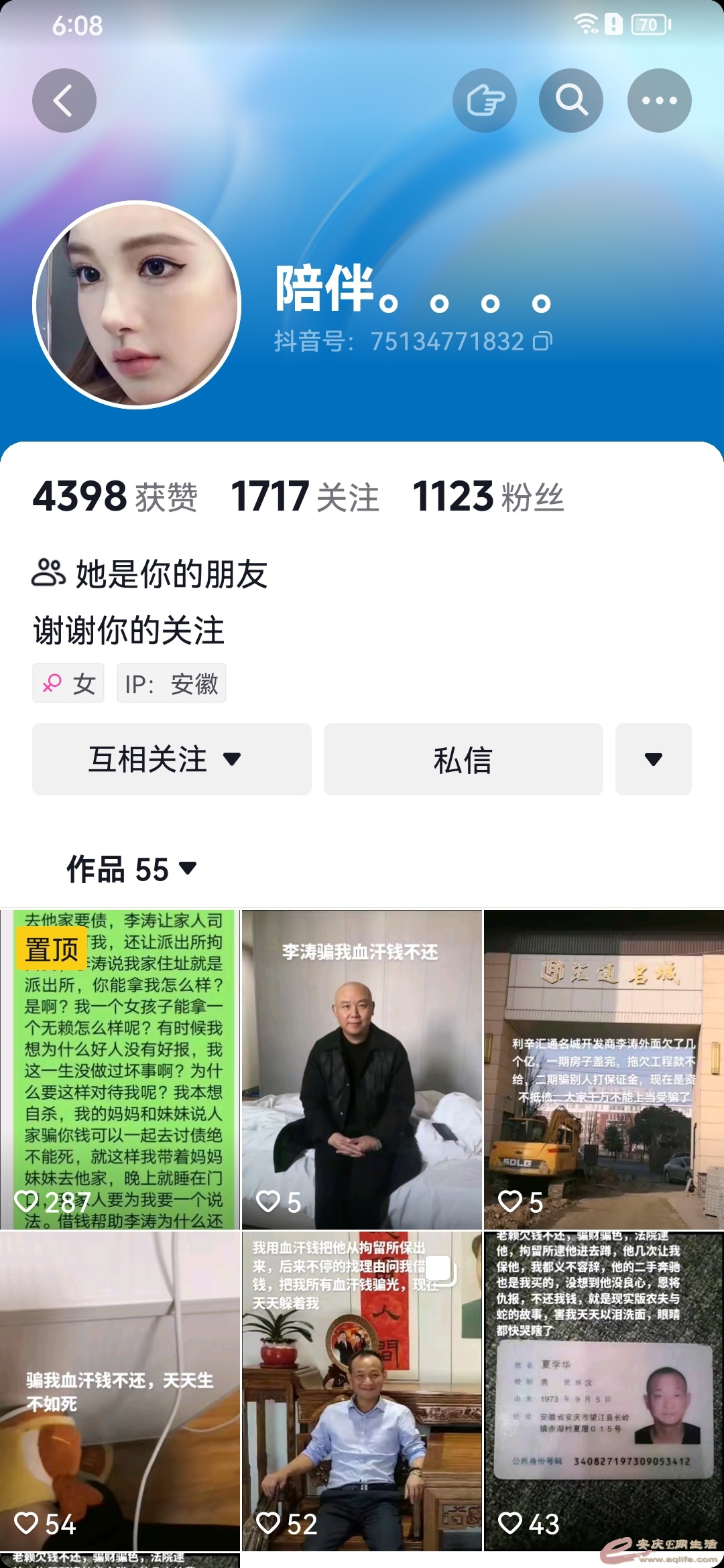The image size is (724, 1568).
Task: Expand the 互相关注 follow options
Action: tap(172, 759)
